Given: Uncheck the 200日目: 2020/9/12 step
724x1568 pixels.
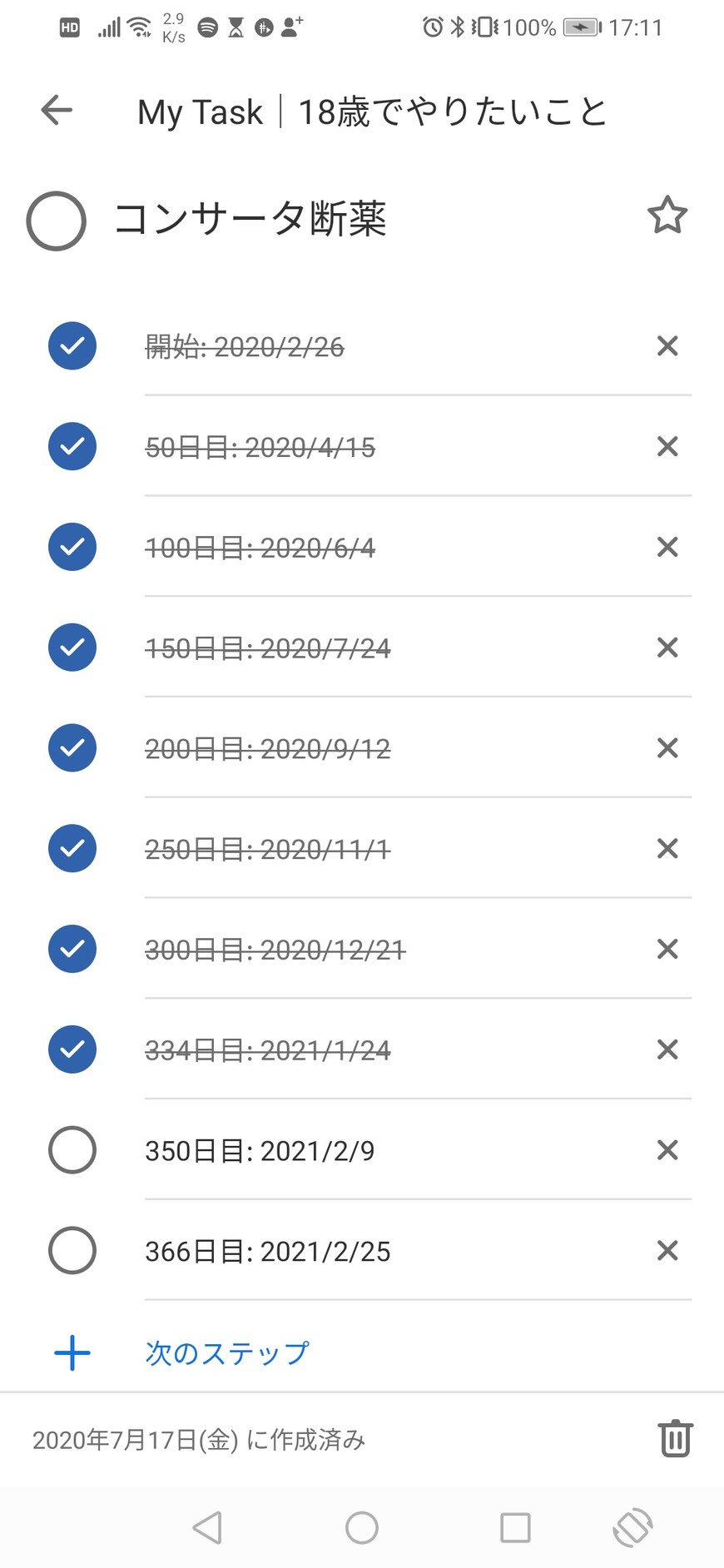Looking at the screenshot, I should [72, 748].
